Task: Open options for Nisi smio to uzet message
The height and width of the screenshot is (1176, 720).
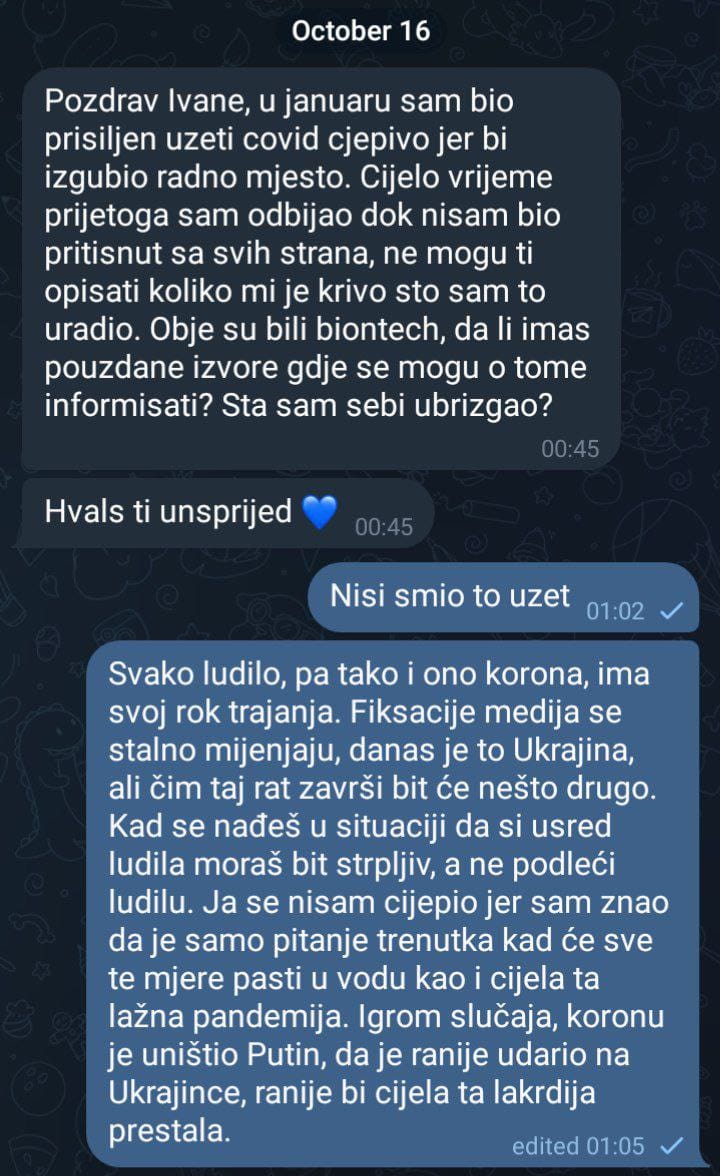Action: coord(502,598)
